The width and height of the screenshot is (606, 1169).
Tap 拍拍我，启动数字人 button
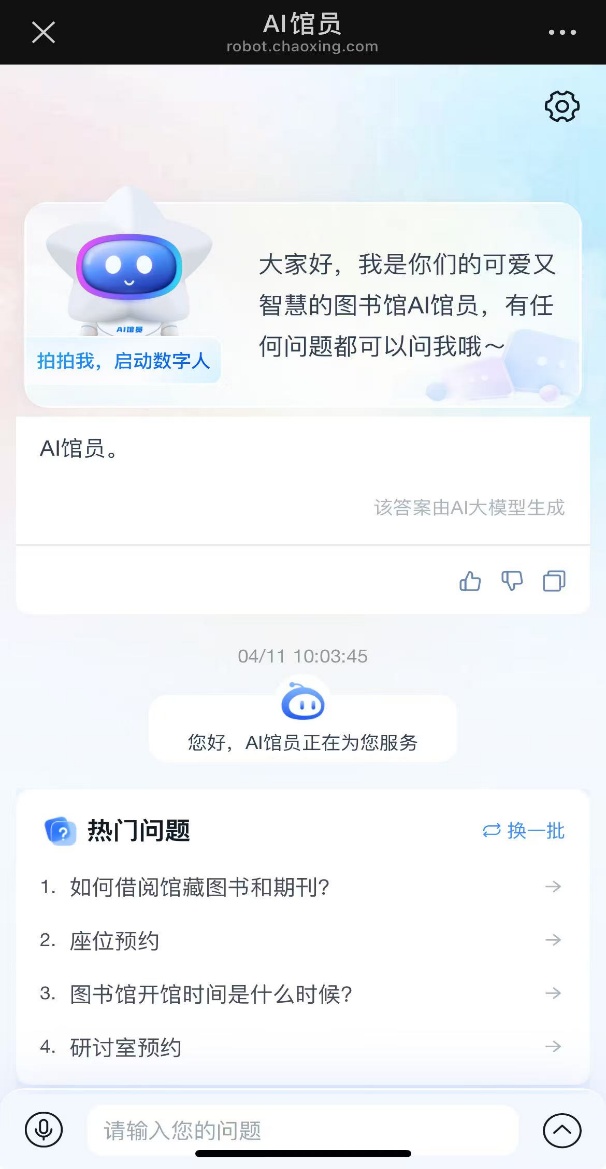[x=124, y=360]
